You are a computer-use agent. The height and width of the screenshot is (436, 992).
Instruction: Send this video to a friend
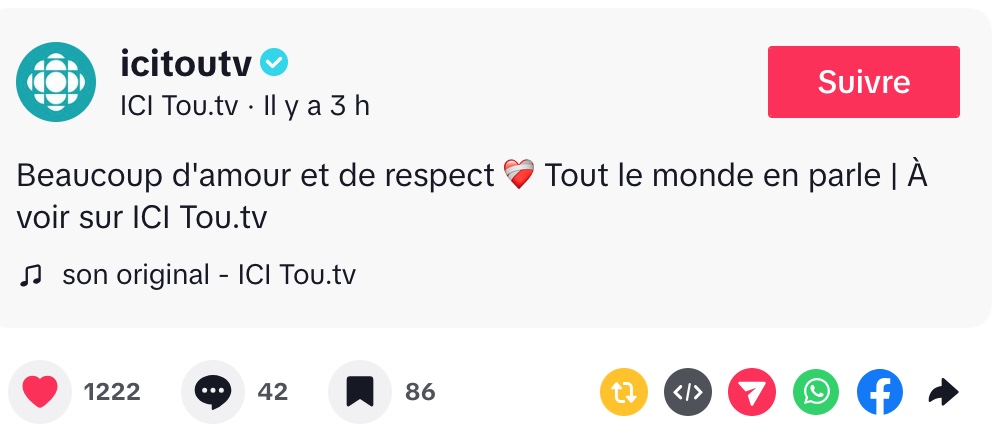tap(752, 393)
